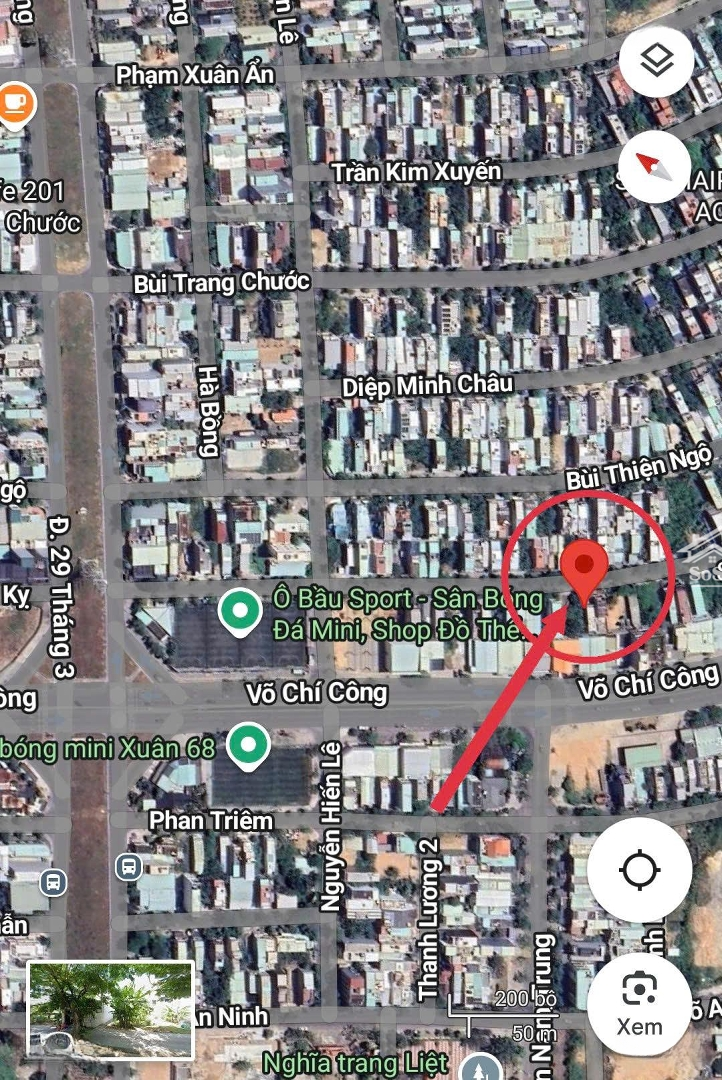The width and height of the screenshot is (722, 1080).
Task: Tap the compass to reset map orientation
Action: (x=656, y=168)
